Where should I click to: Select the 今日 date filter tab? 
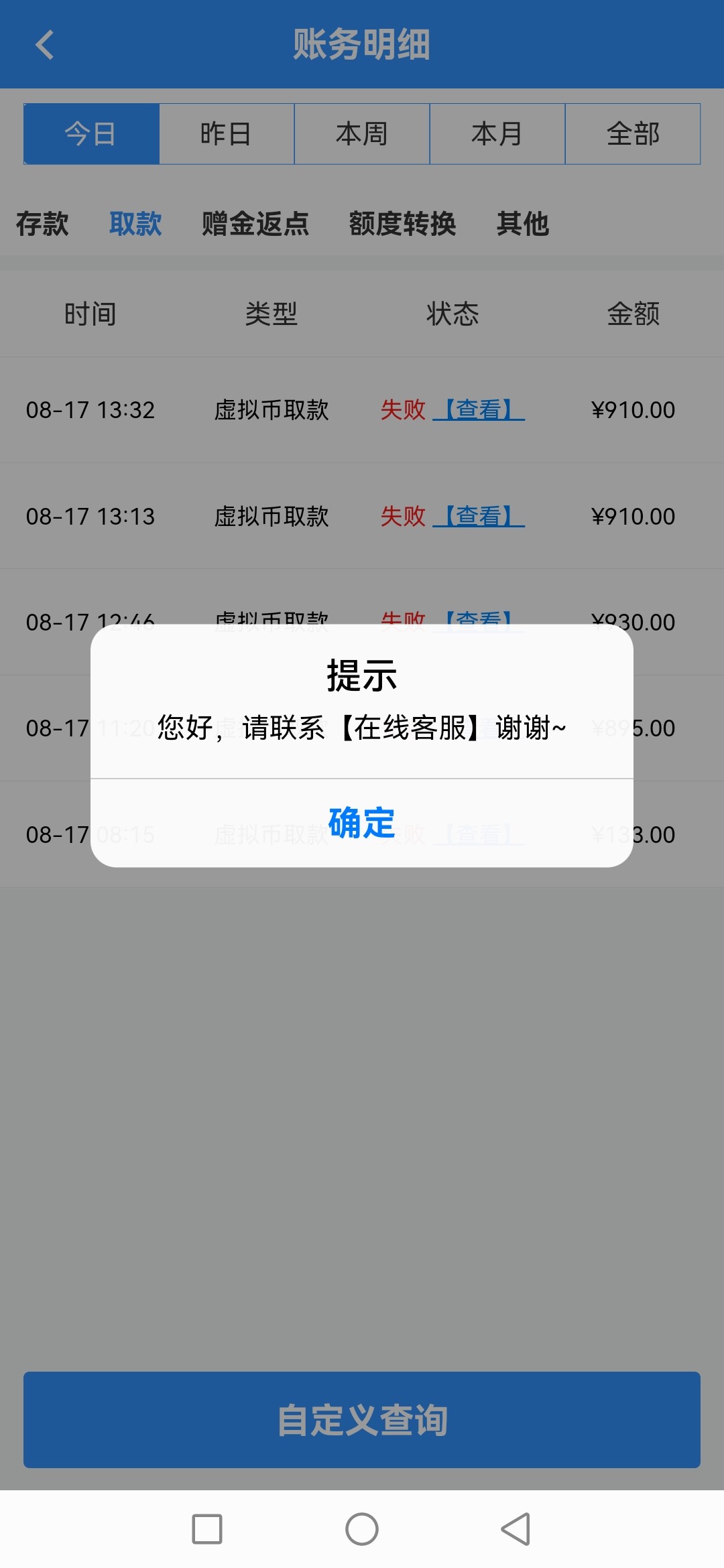coord(91,133)
